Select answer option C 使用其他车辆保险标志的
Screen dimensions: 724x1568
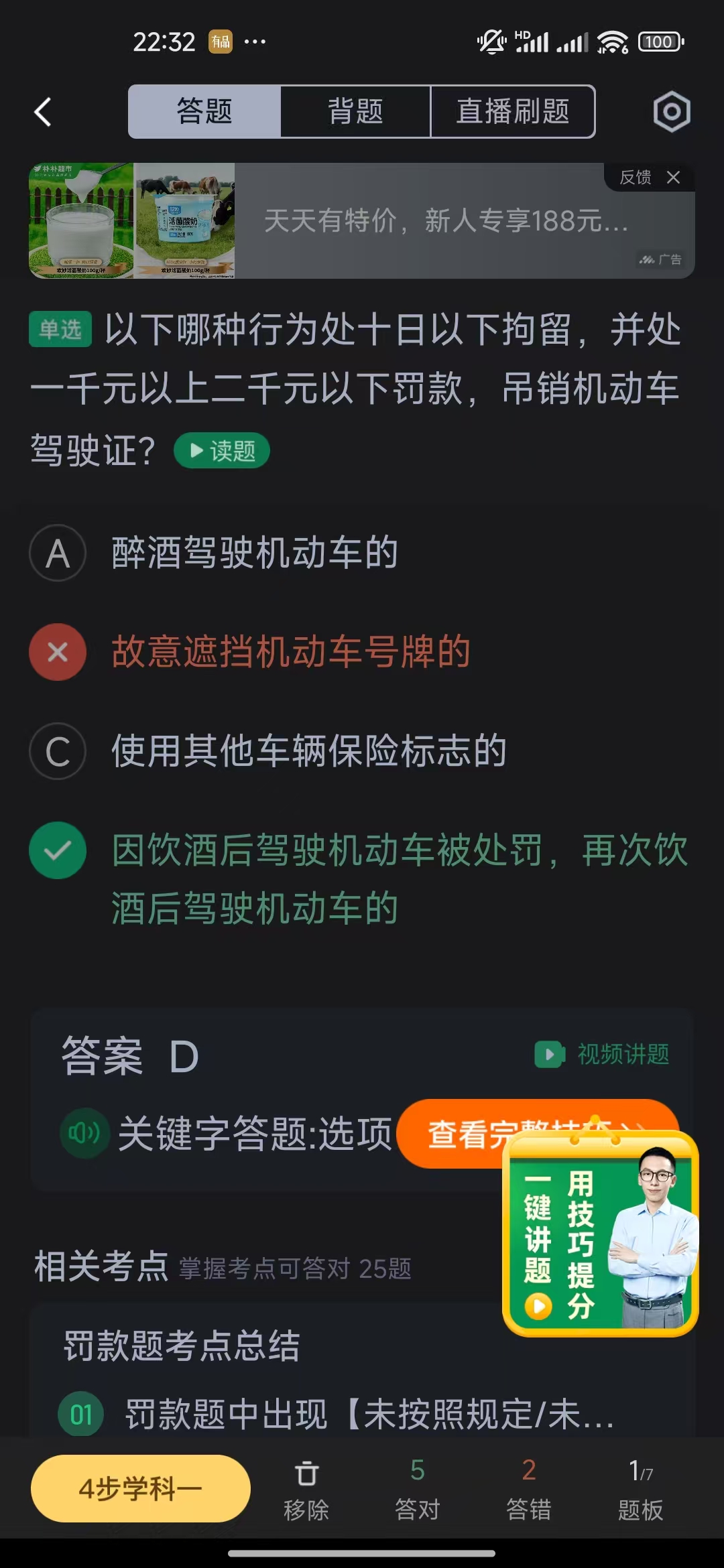[x=308, y=752]
